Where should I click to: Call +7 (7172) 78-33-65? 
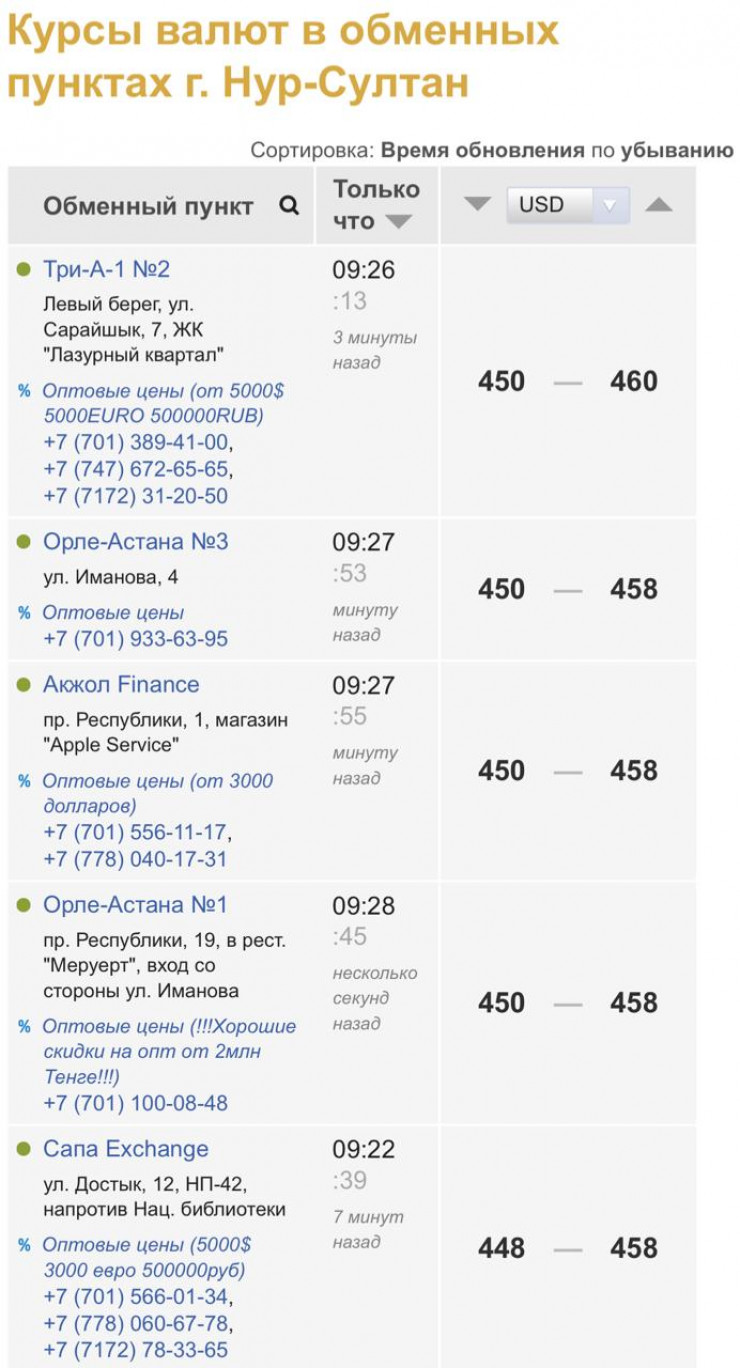(x=135, y=1350)
